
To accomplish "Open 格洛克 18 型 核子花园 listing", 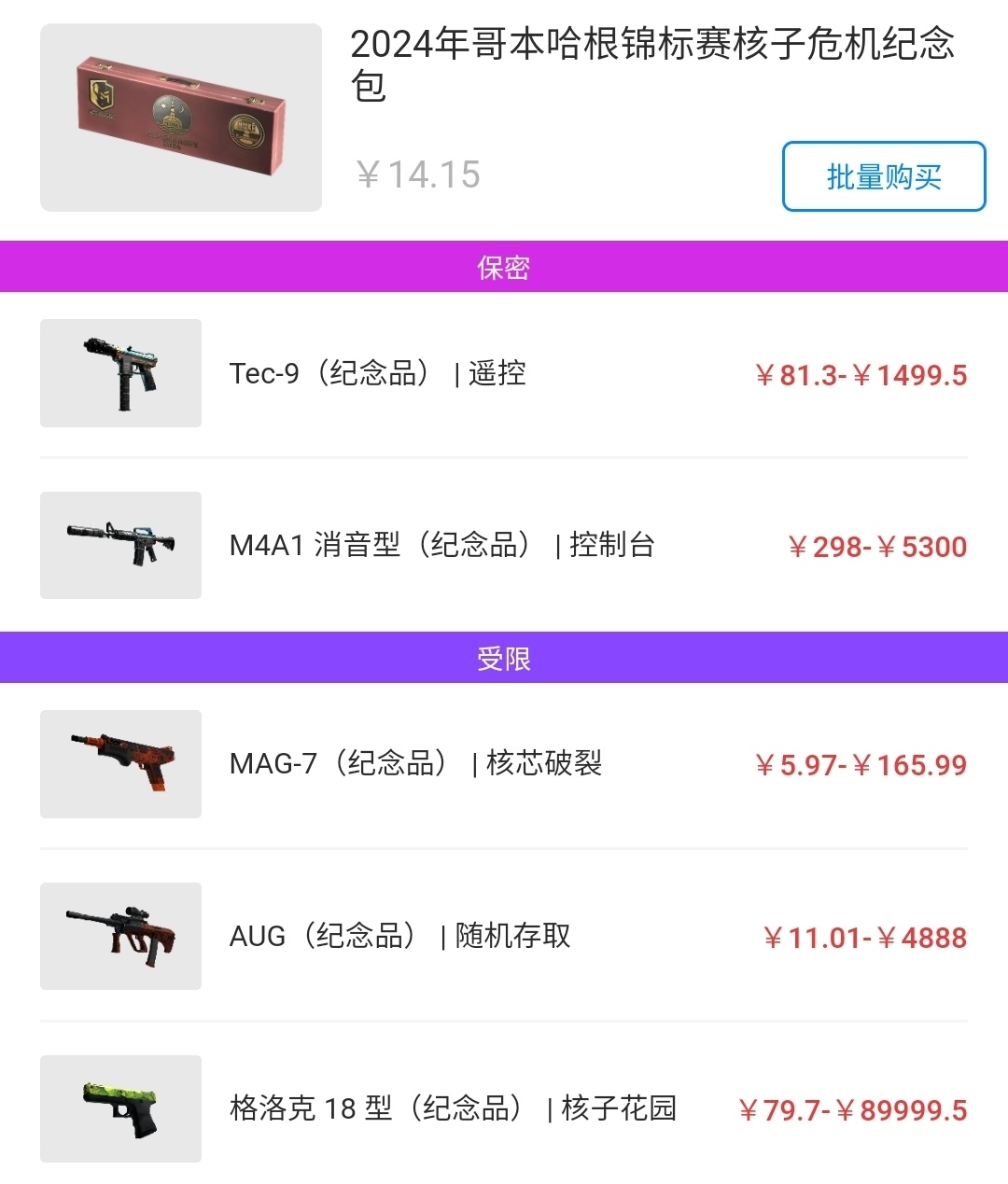I will click(x=504, y=1108).
